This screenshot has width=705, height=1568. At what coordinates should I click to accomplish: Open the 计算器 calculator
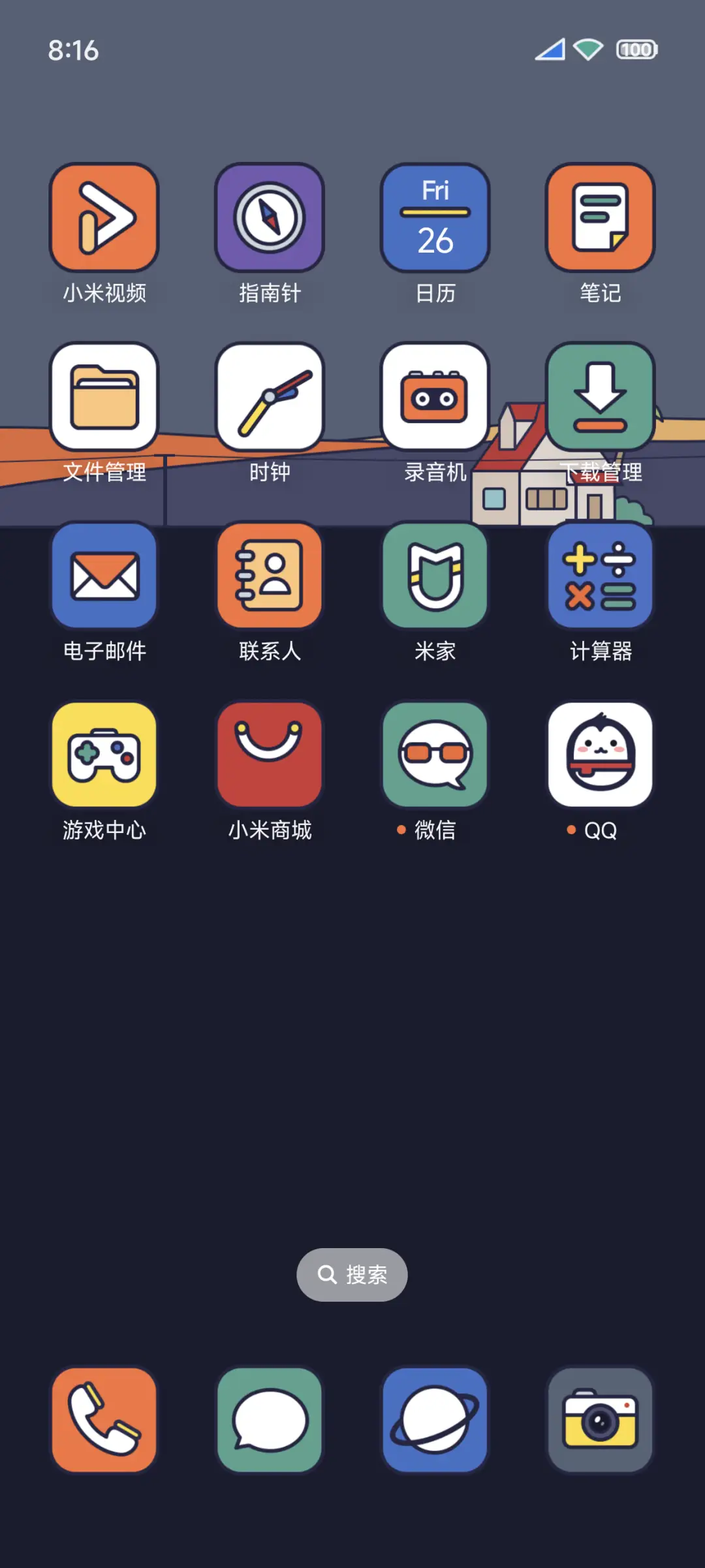click(x=601, y=574)
